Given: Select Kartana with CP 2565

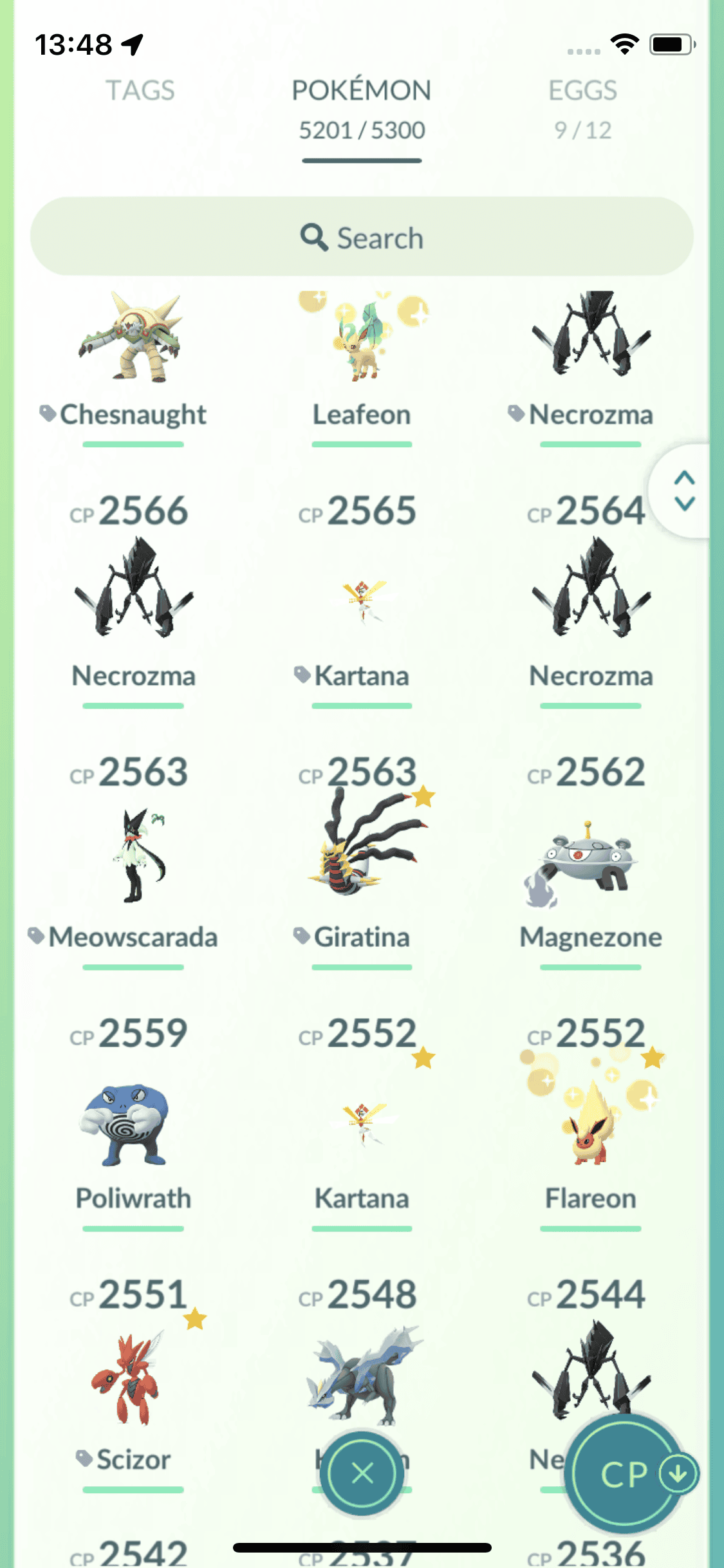Looking at the screenshot, I should 362,602.
